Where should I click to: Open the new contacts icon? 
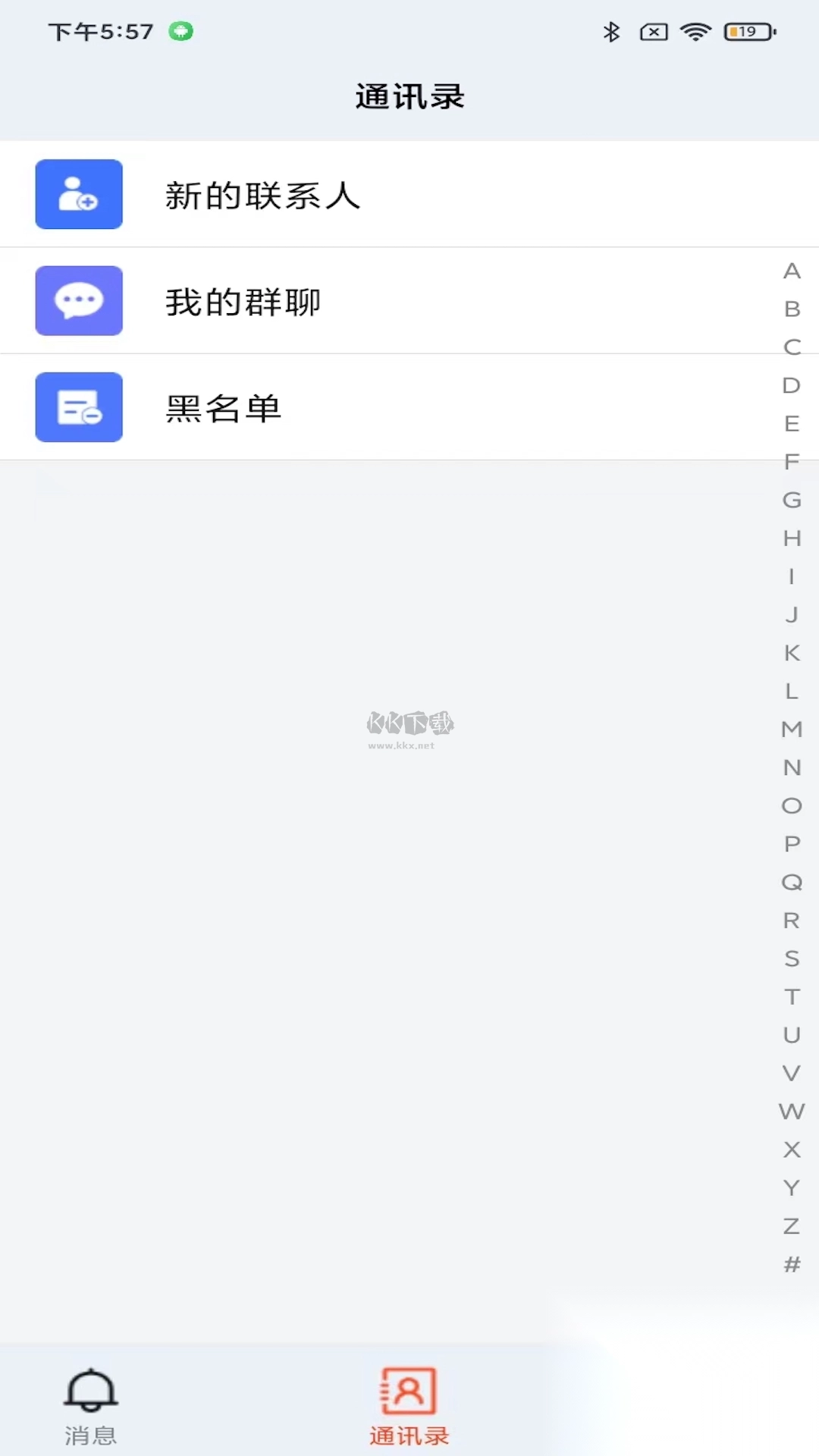coord(78,194)
